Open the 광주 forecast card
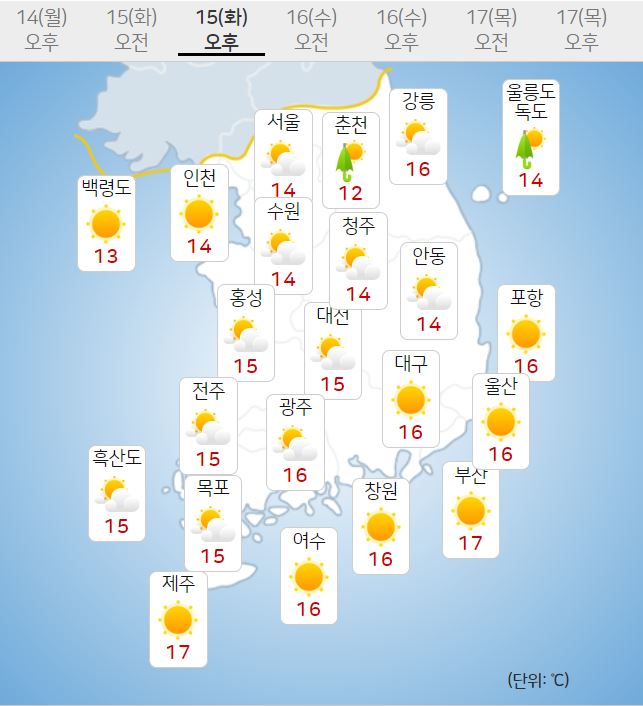The height and width of the screenshot is (706, 643). (x=295, y=441)
